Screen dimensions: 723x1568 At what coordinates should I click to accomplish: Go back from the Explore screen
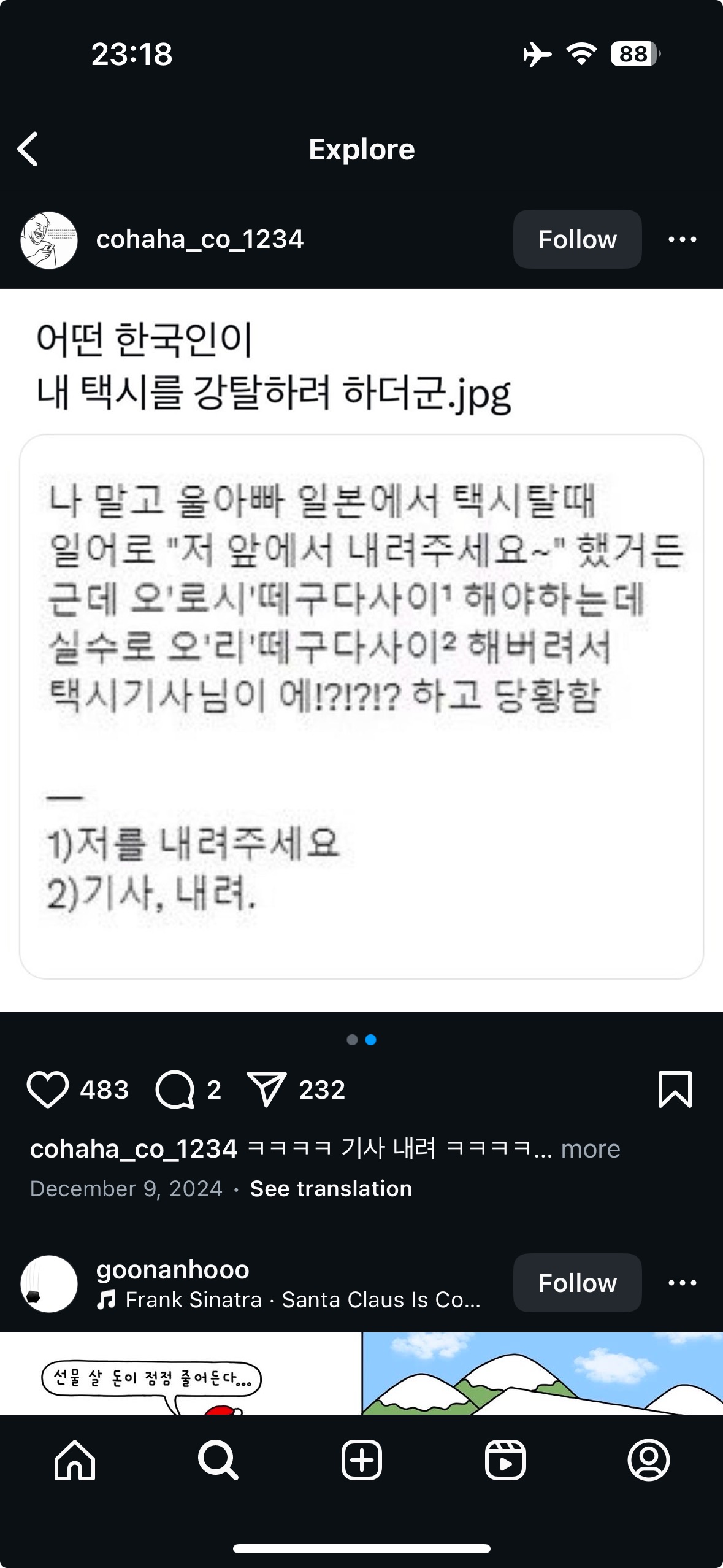(28, 149)
